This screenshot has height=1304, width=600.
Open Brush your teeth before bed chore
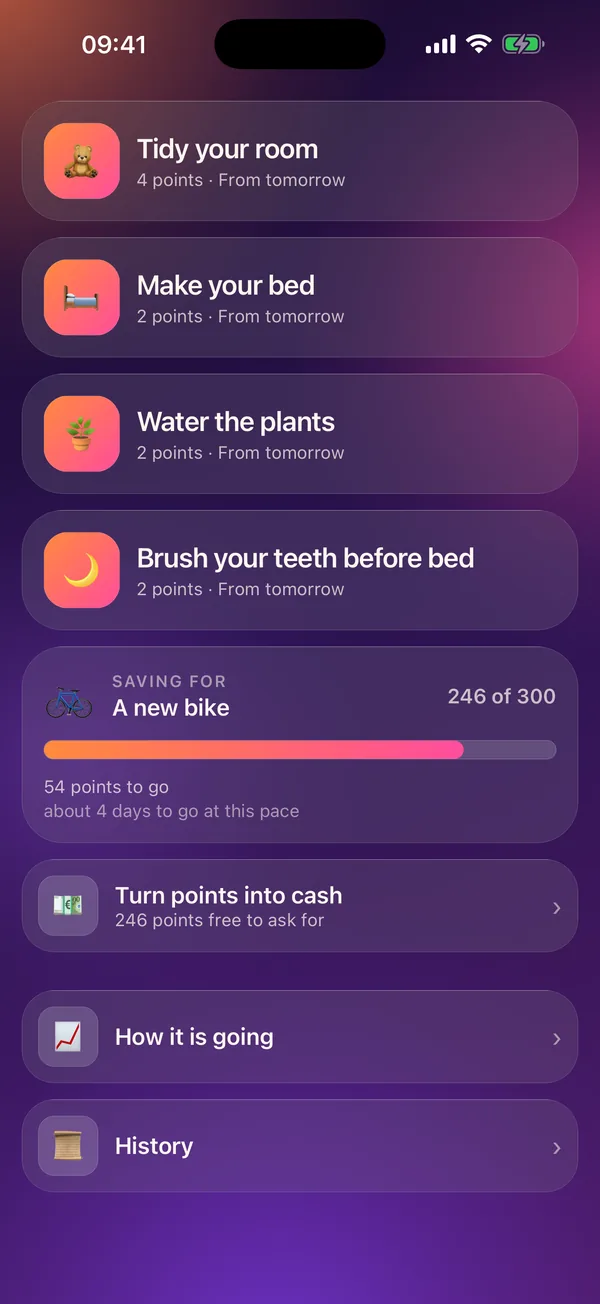[300, 570]
